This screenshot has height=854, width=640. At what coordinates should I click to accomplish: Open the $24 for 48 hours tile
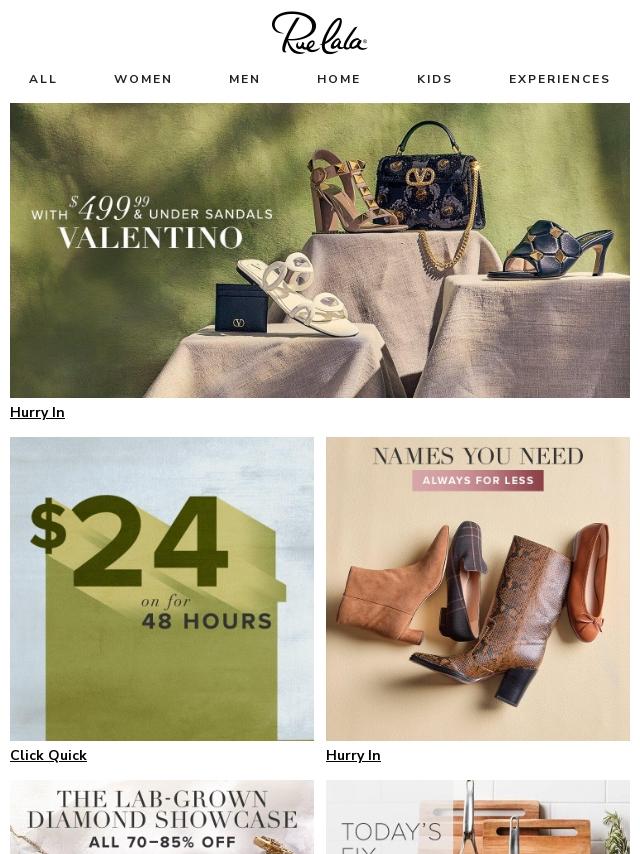pyautogui.click(x=162, y=589)
